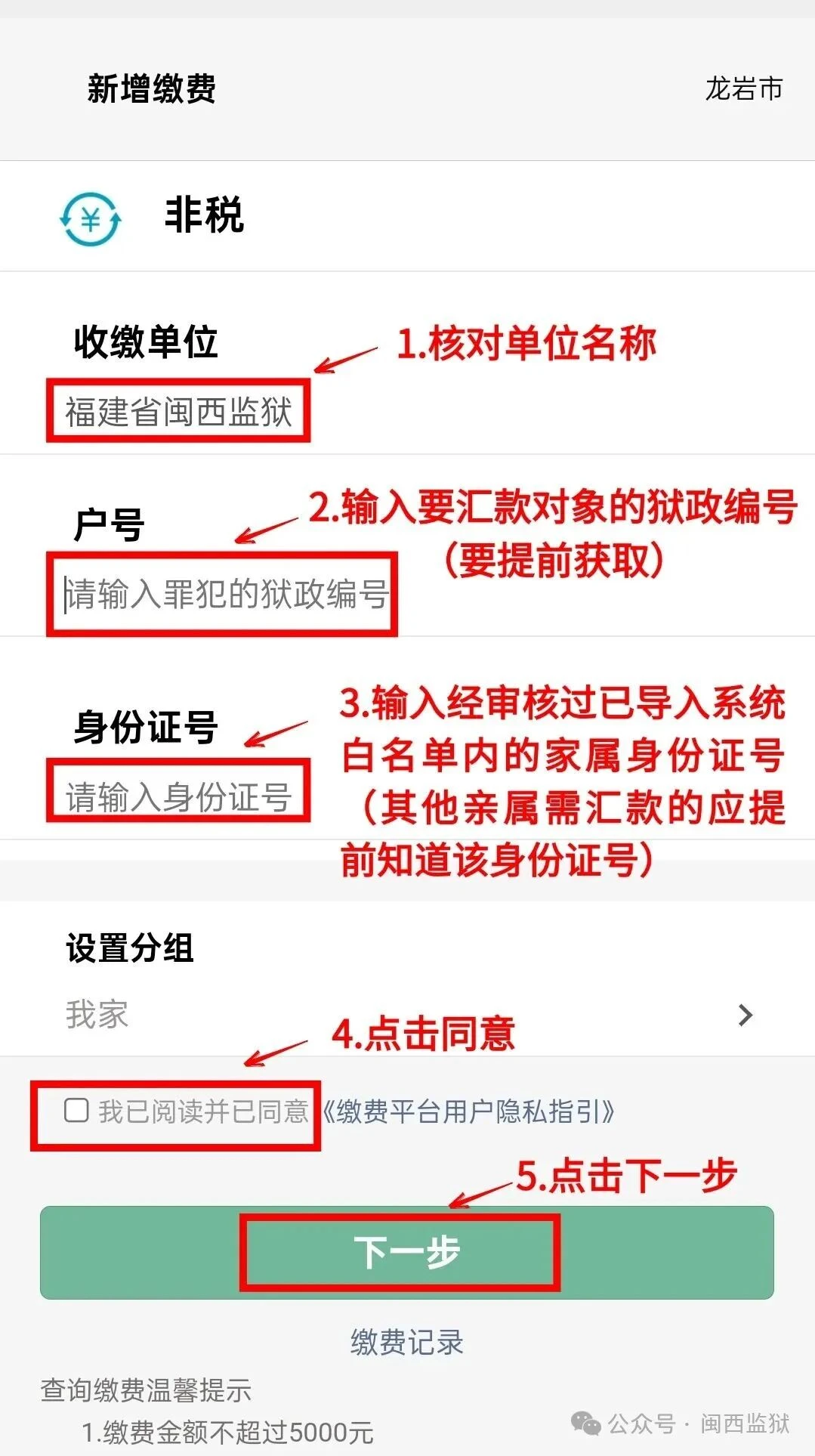Click the 户号 prisoner number input field

[223, 596]
